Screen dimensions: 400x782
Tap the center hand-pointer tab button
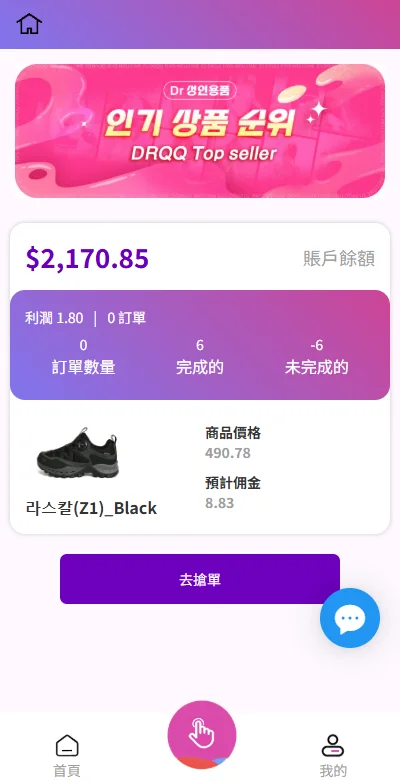(202, 735)
